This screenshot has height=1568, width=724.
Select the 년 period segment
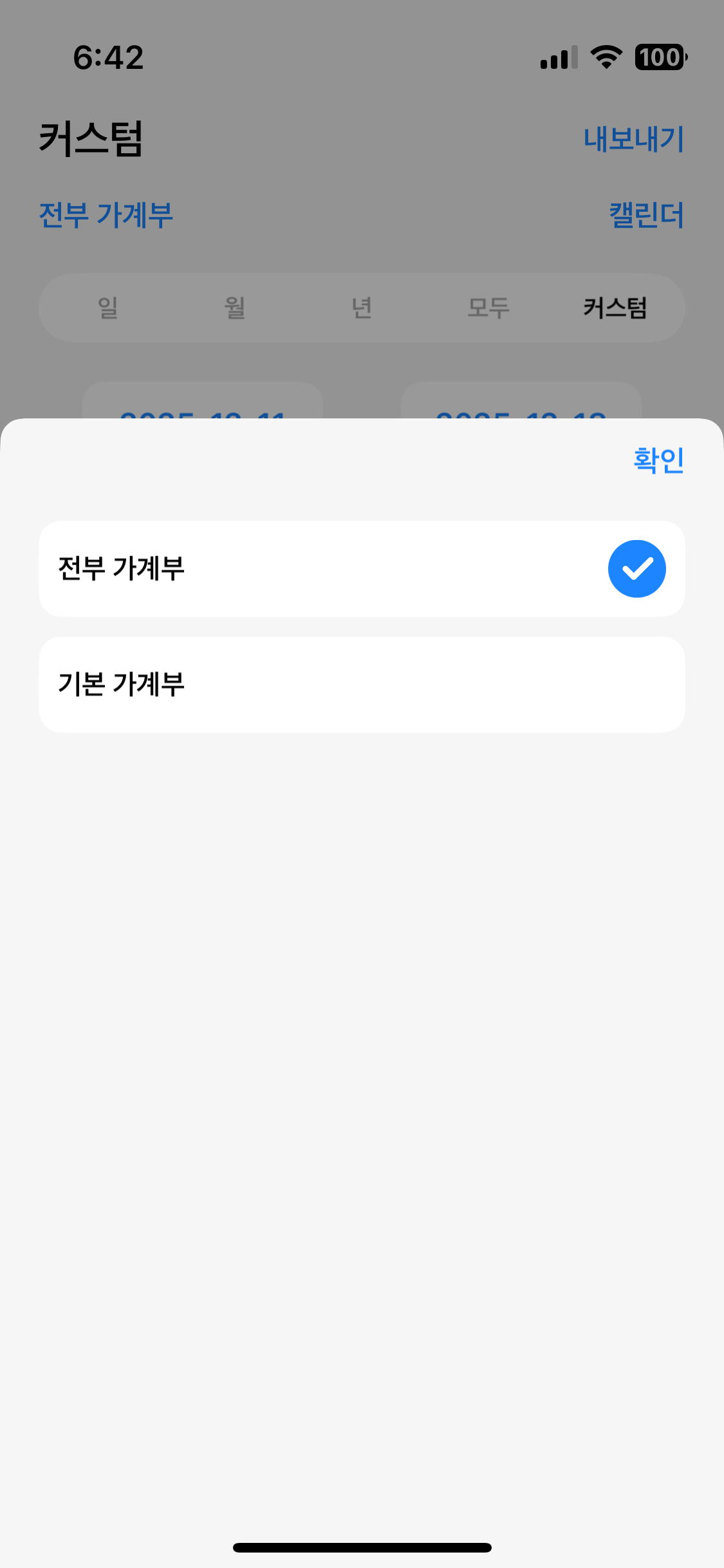tap(360, 308)
